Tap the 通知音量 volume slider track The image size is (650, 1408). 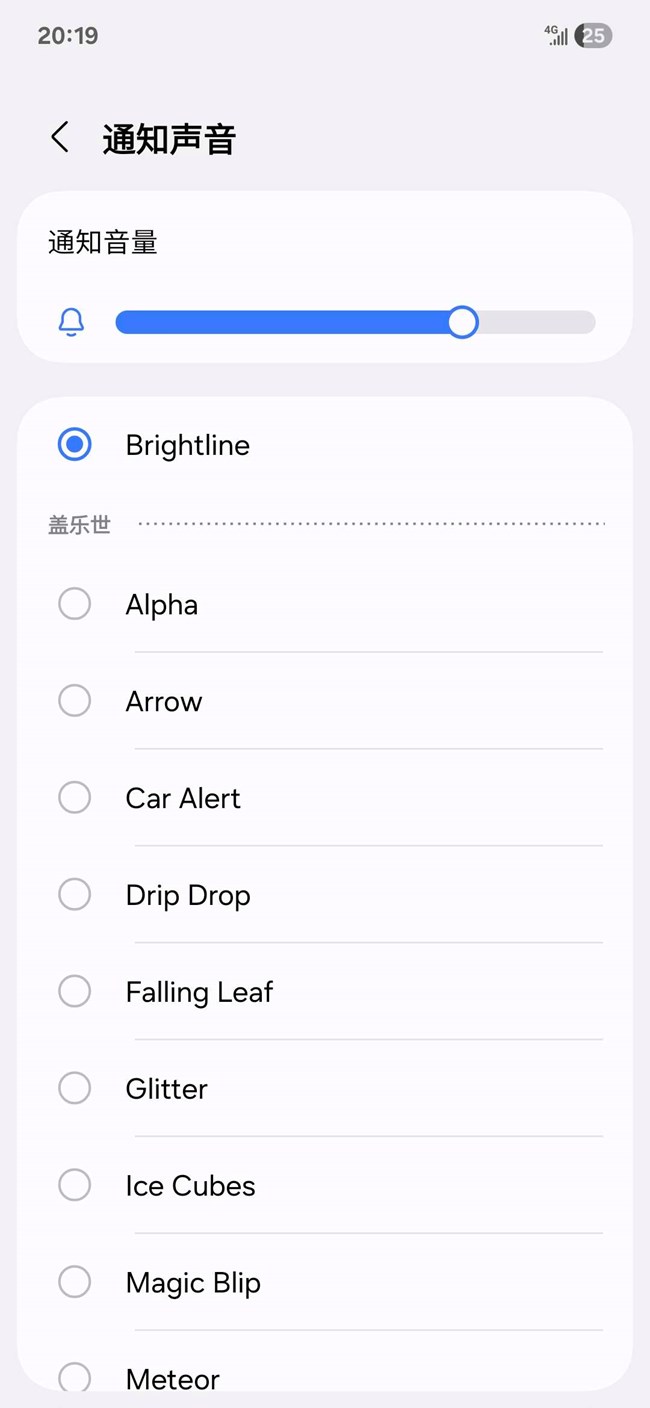coord(355,322)
